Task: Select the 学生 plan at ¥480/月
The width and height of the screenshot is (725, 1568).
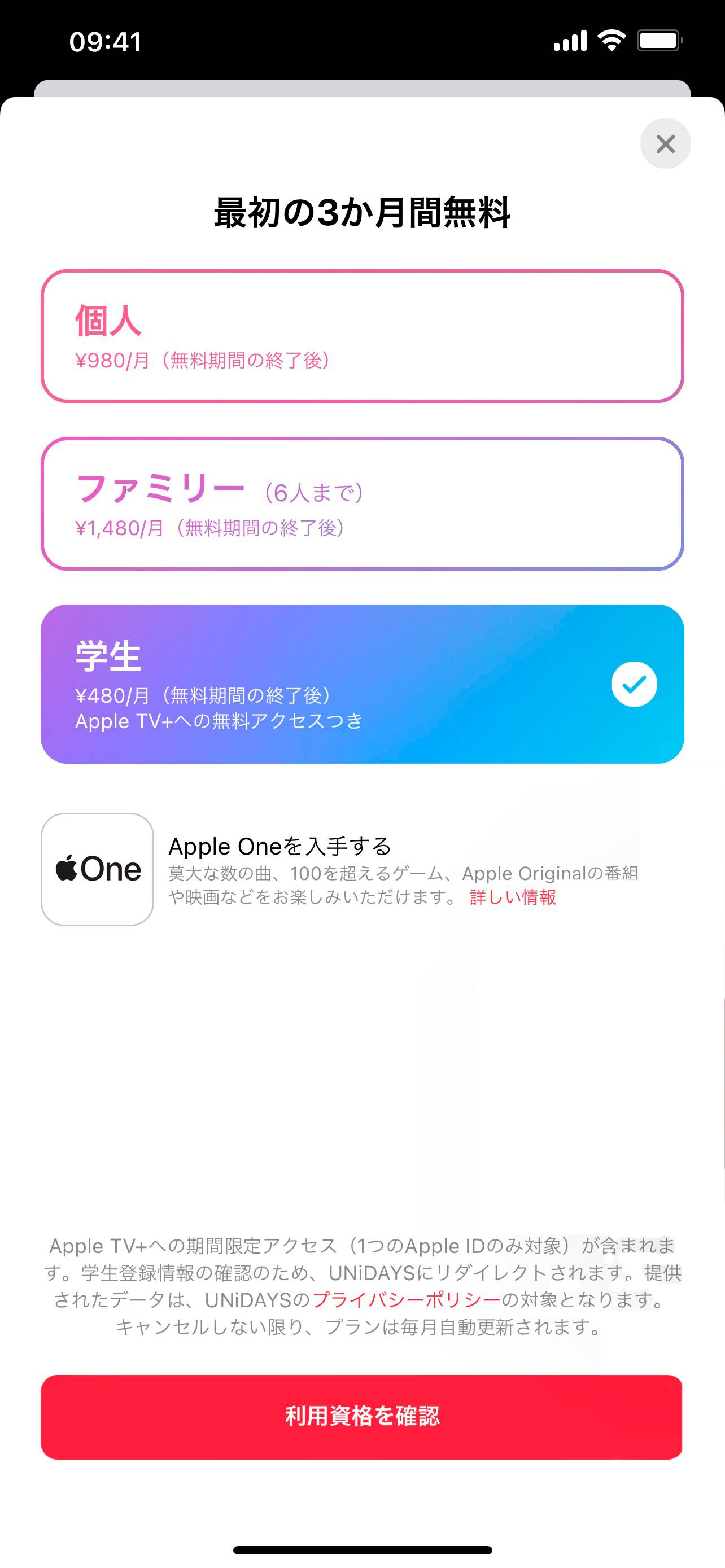Action: [x=362, y=684]
